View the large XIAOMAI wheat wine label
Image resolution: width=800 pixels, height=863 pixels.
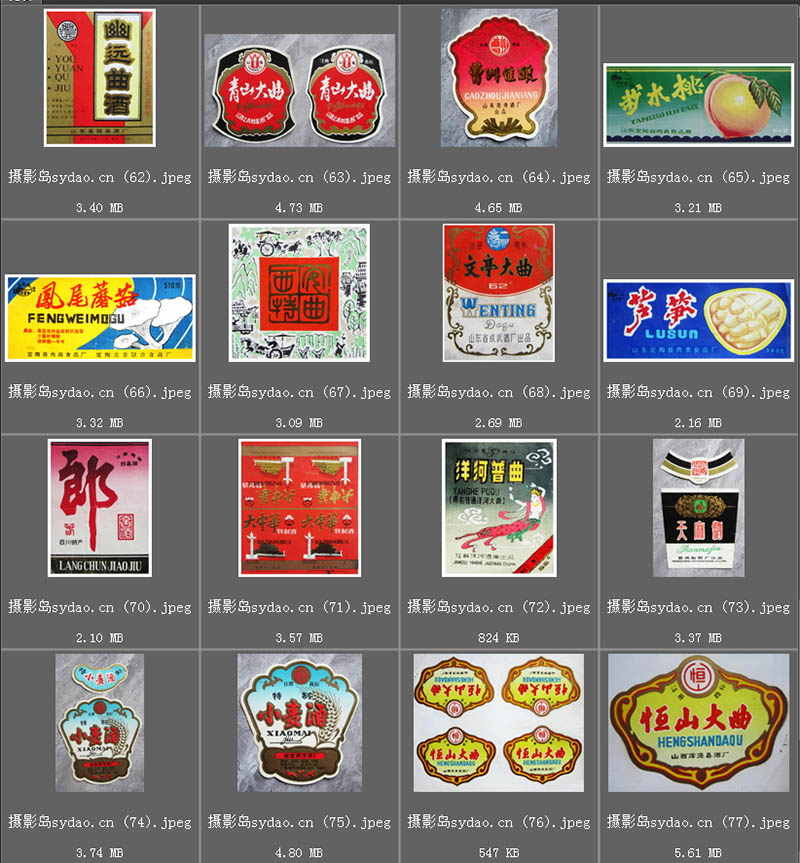[x=299, y=722]
